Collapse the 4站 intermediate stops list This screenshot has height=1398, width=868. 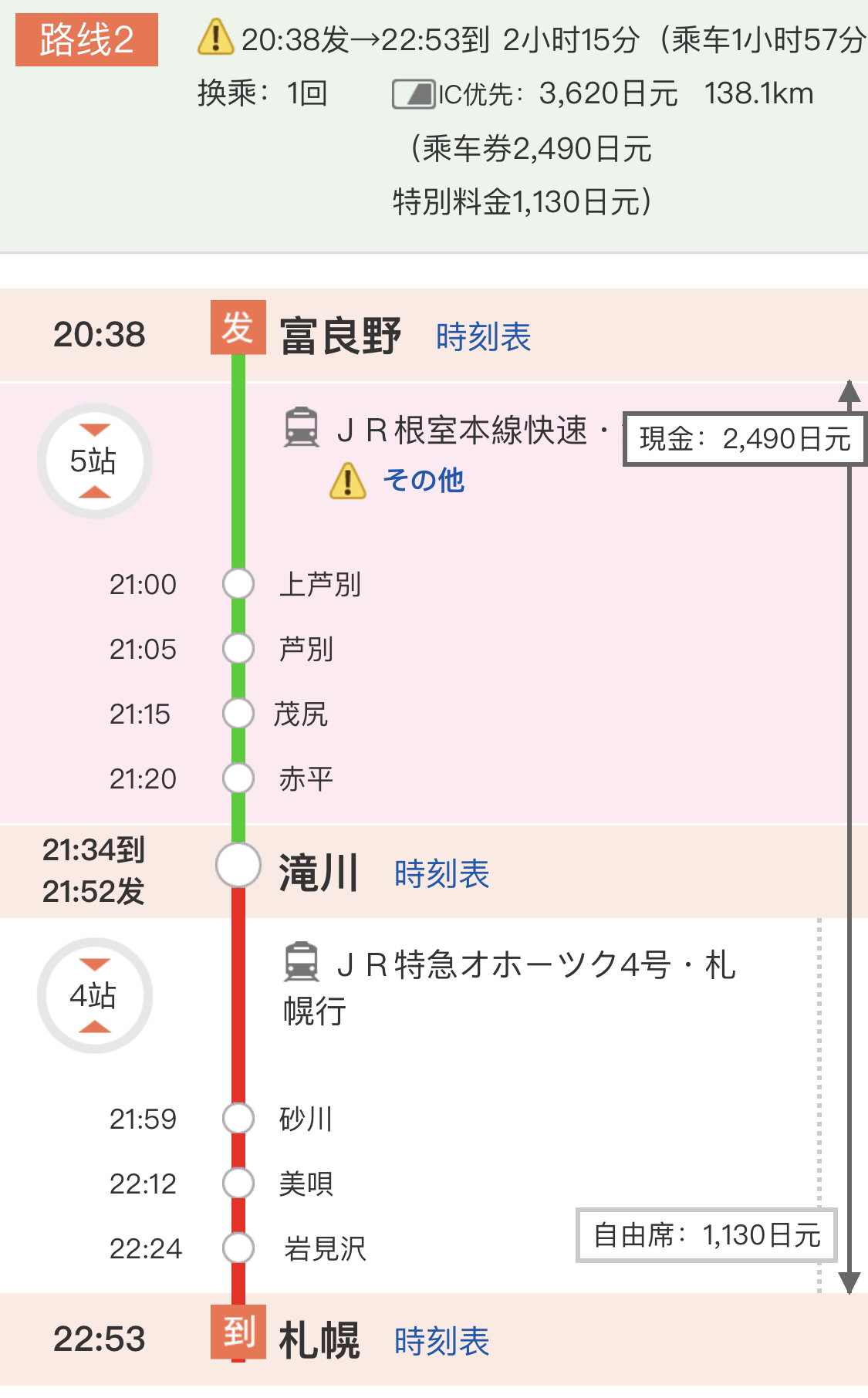coord(94,995)
